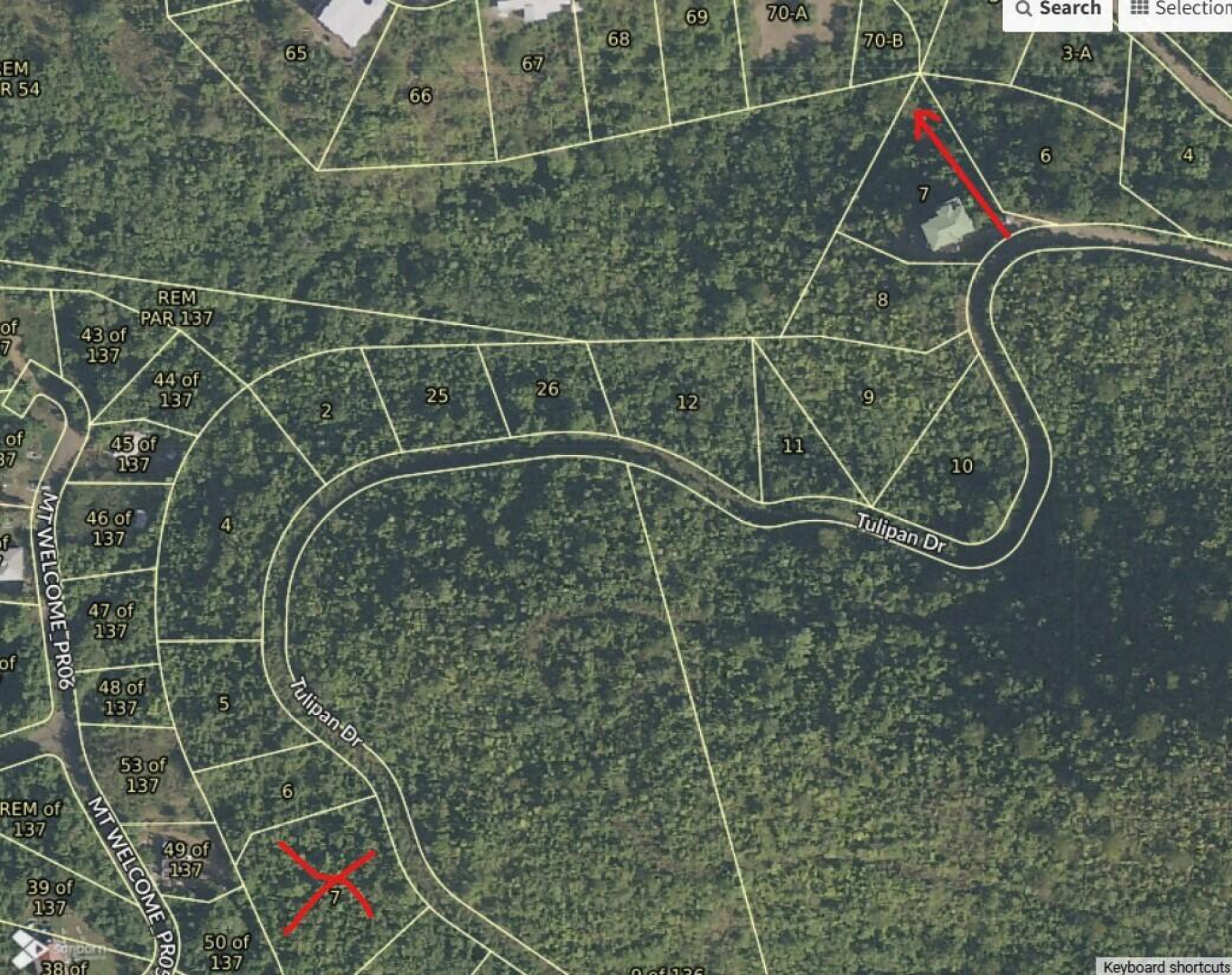Open the Selection tool
Screen dimensions: 1232x975
(1179, 9)
